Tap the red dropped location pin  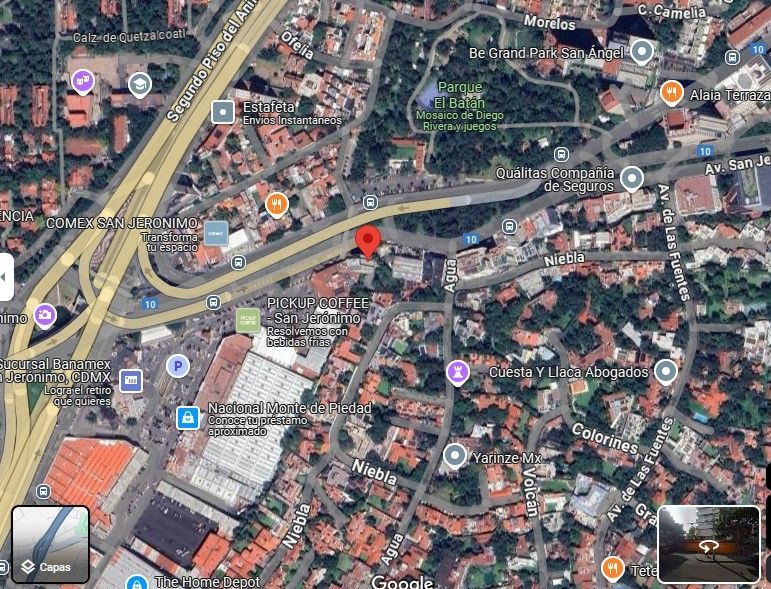click(x=368, y=242)
